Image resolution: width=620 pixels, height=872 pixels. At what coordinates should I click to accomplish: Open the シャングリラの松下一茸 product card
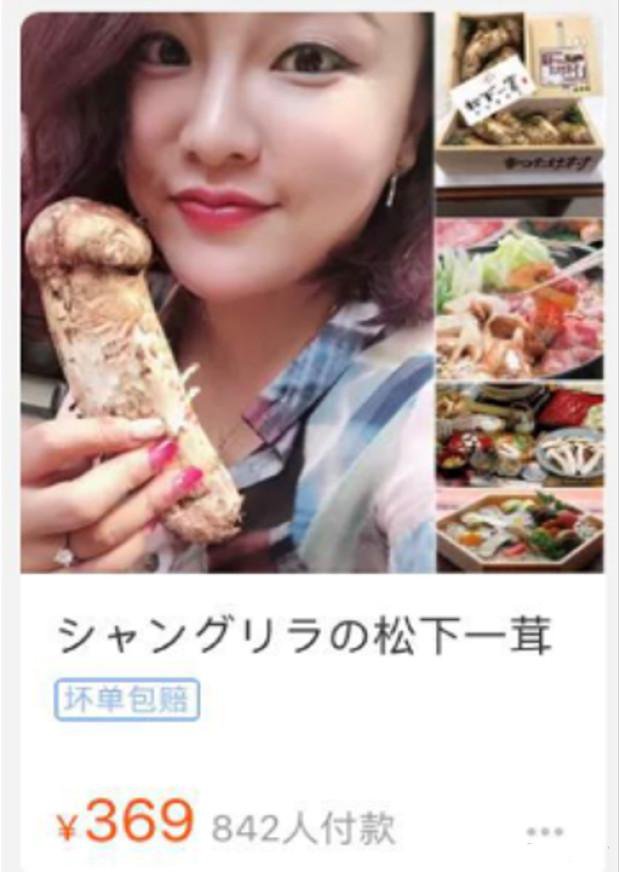(x=304, y=636)
